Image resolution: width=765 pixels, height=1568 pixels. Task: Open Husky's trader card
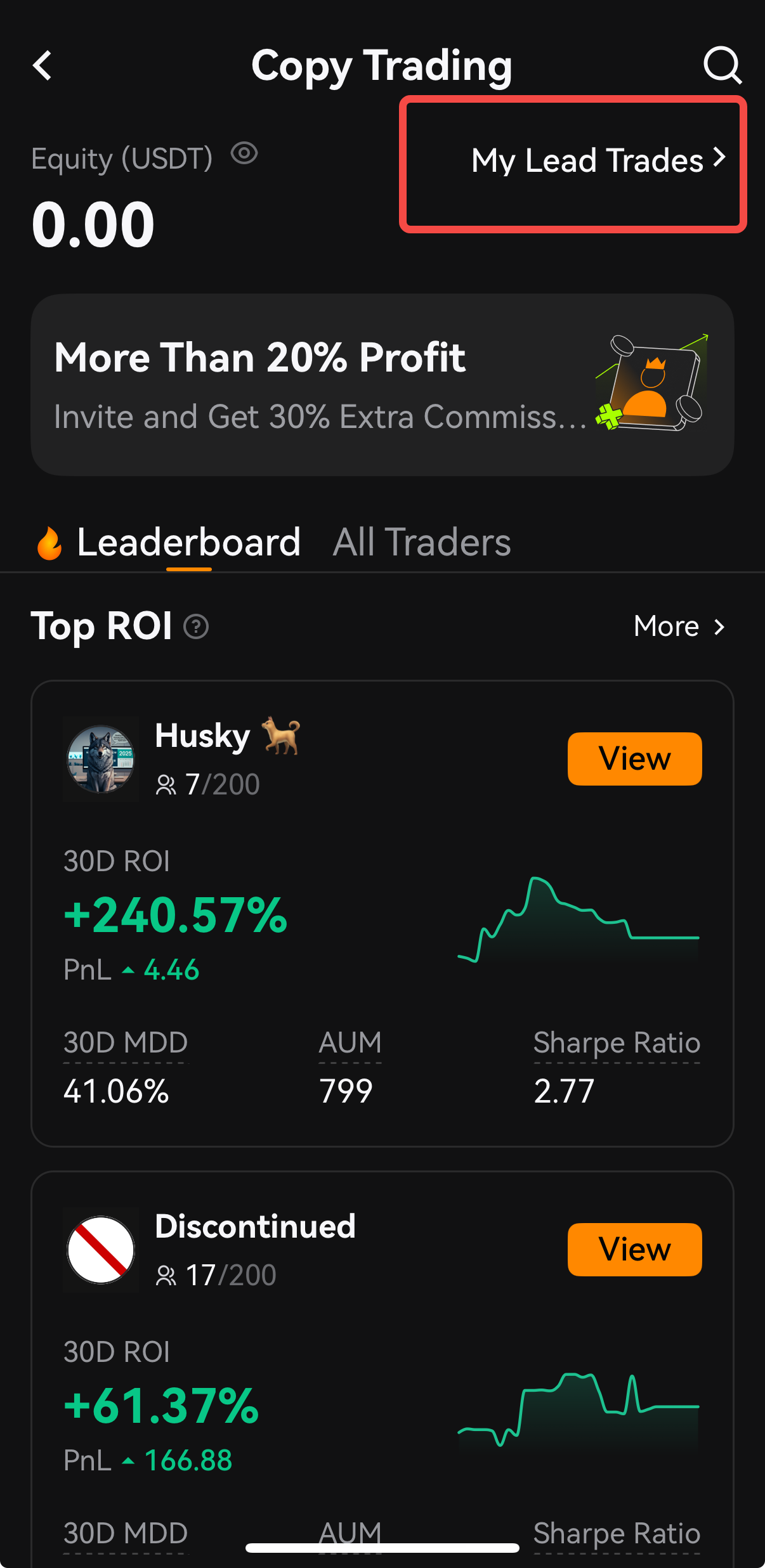point(383,914)
